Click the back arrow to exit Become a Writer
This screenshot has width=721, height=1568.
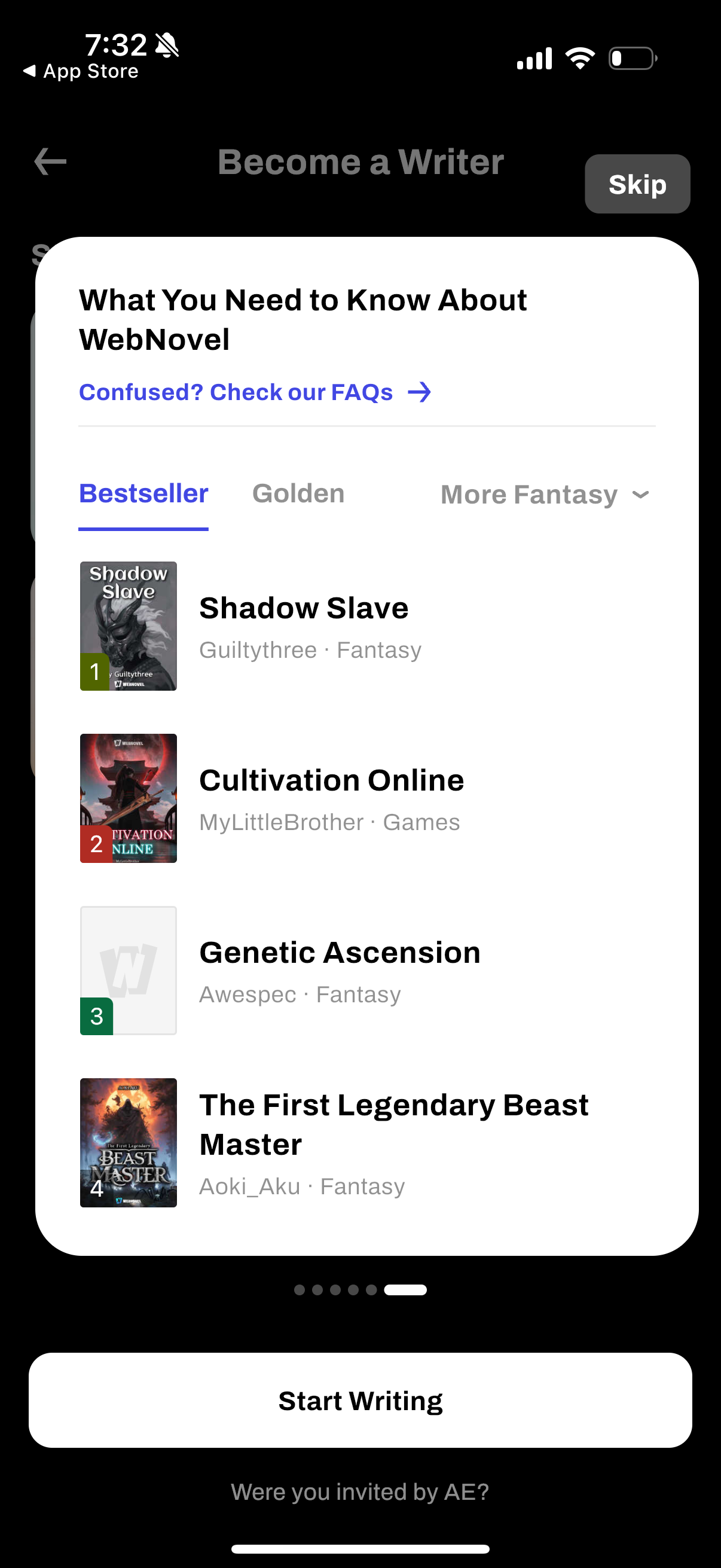[48, 161]
